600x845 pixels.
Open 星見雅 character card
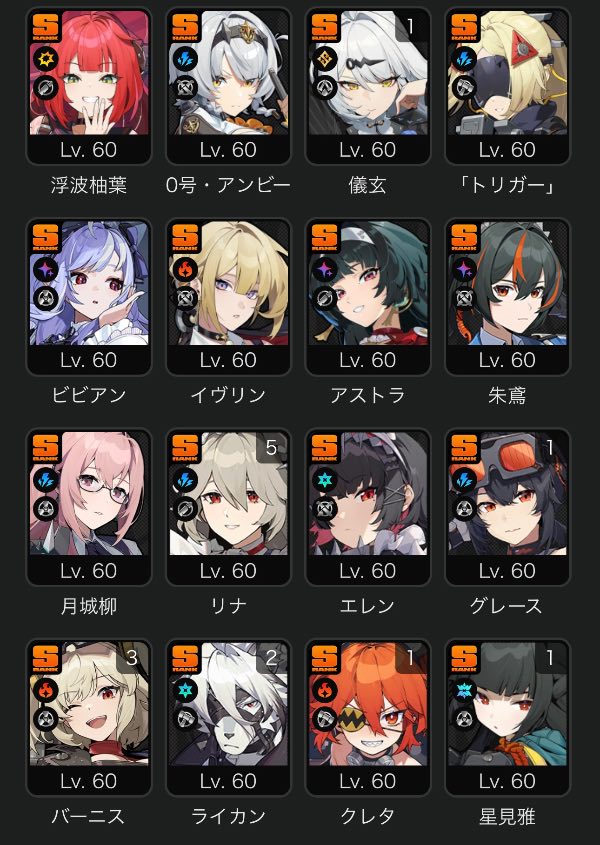(508, 717)
